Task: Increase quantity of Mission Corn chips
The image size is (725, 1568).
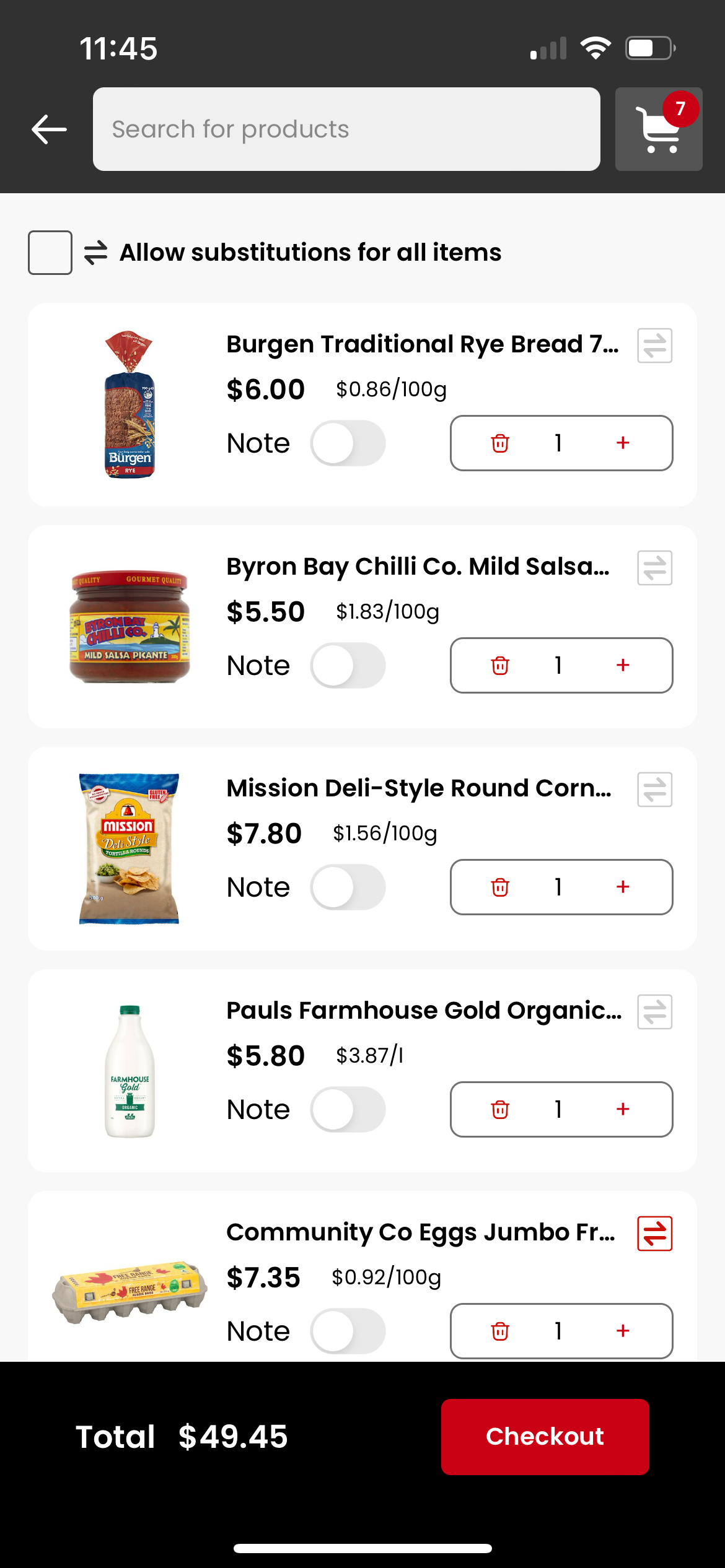Action: pos(622,887)
